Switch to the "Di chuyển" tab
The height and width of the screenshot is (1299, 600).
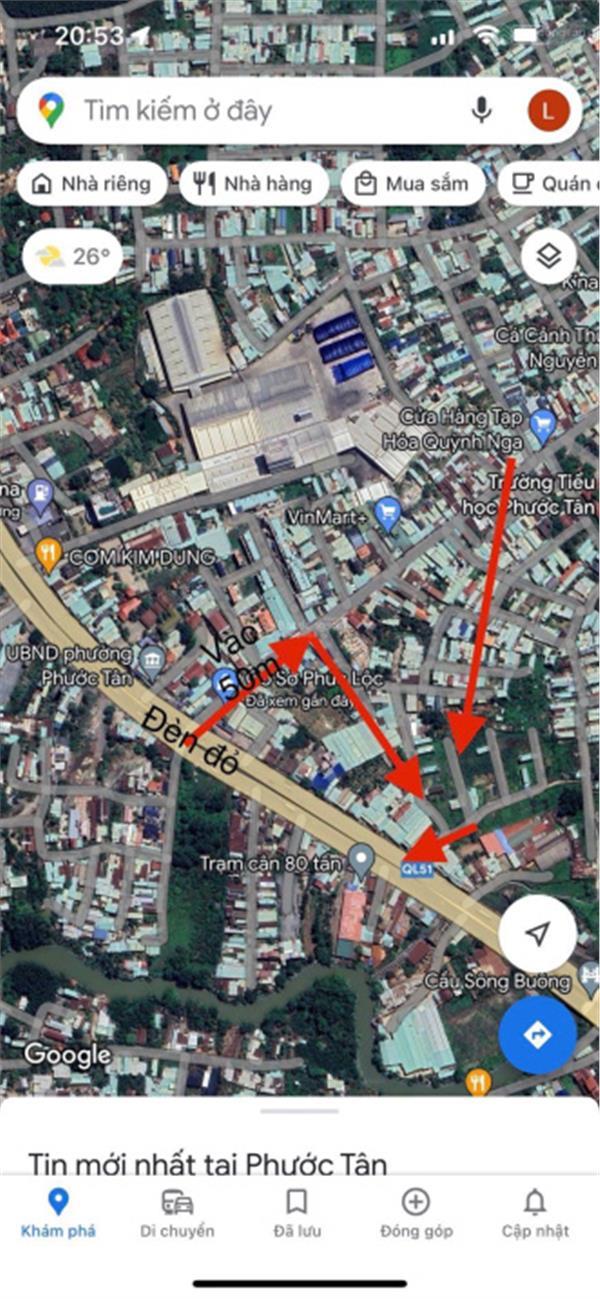177,1214
